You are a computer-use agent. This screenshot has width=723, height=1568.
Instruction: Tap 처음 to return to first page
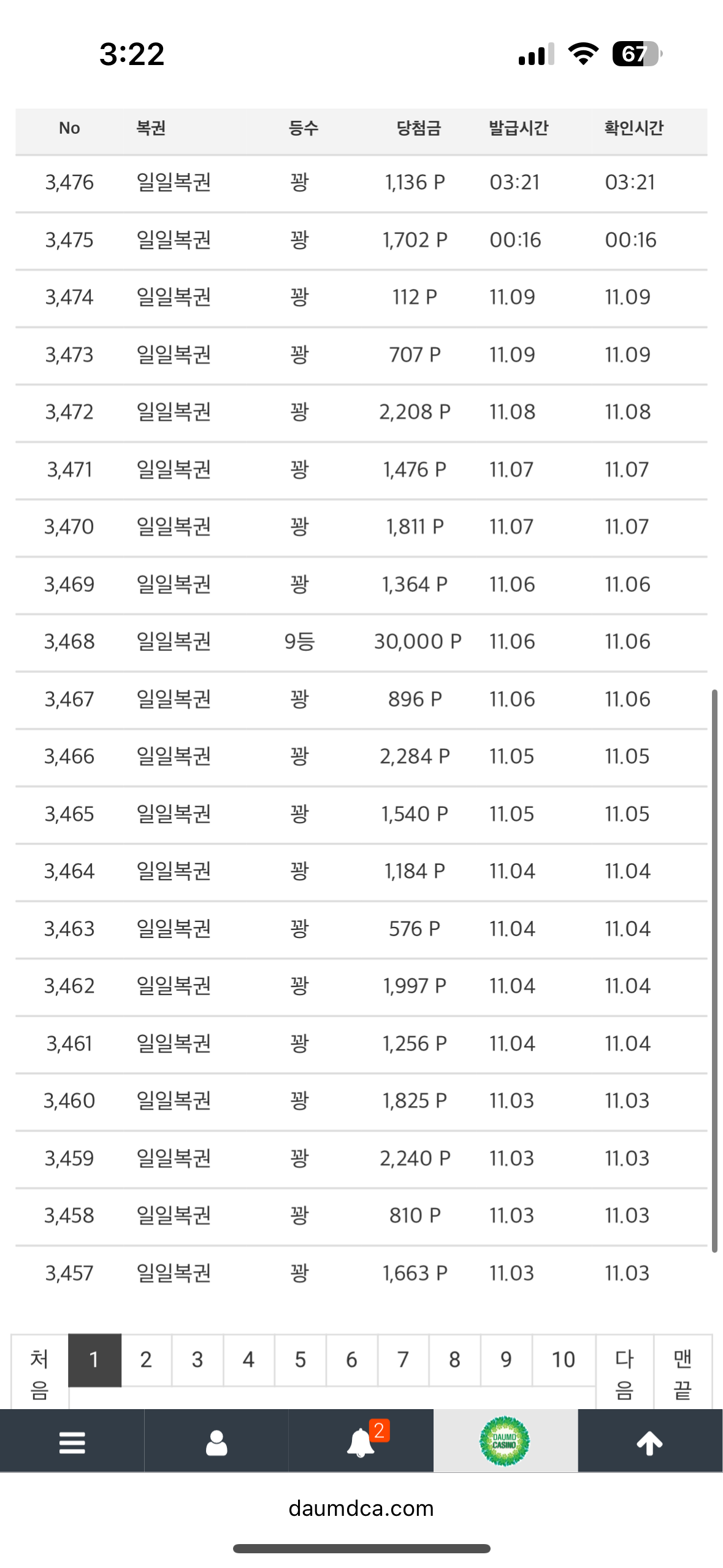click(39, 1373)
